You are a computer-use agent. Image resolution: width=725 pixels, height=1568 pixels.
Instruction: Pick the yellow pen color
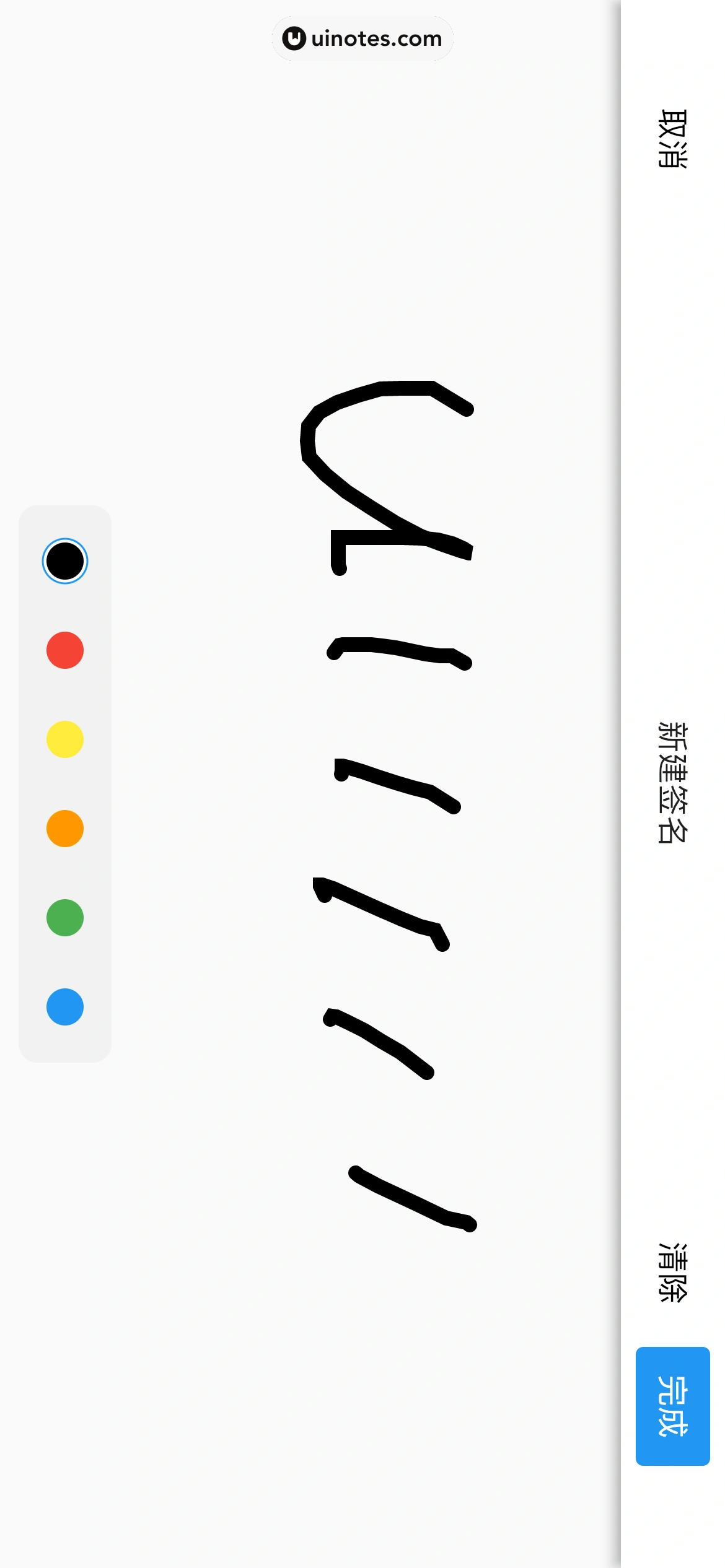pyautogui.click(x=65, y=739)
